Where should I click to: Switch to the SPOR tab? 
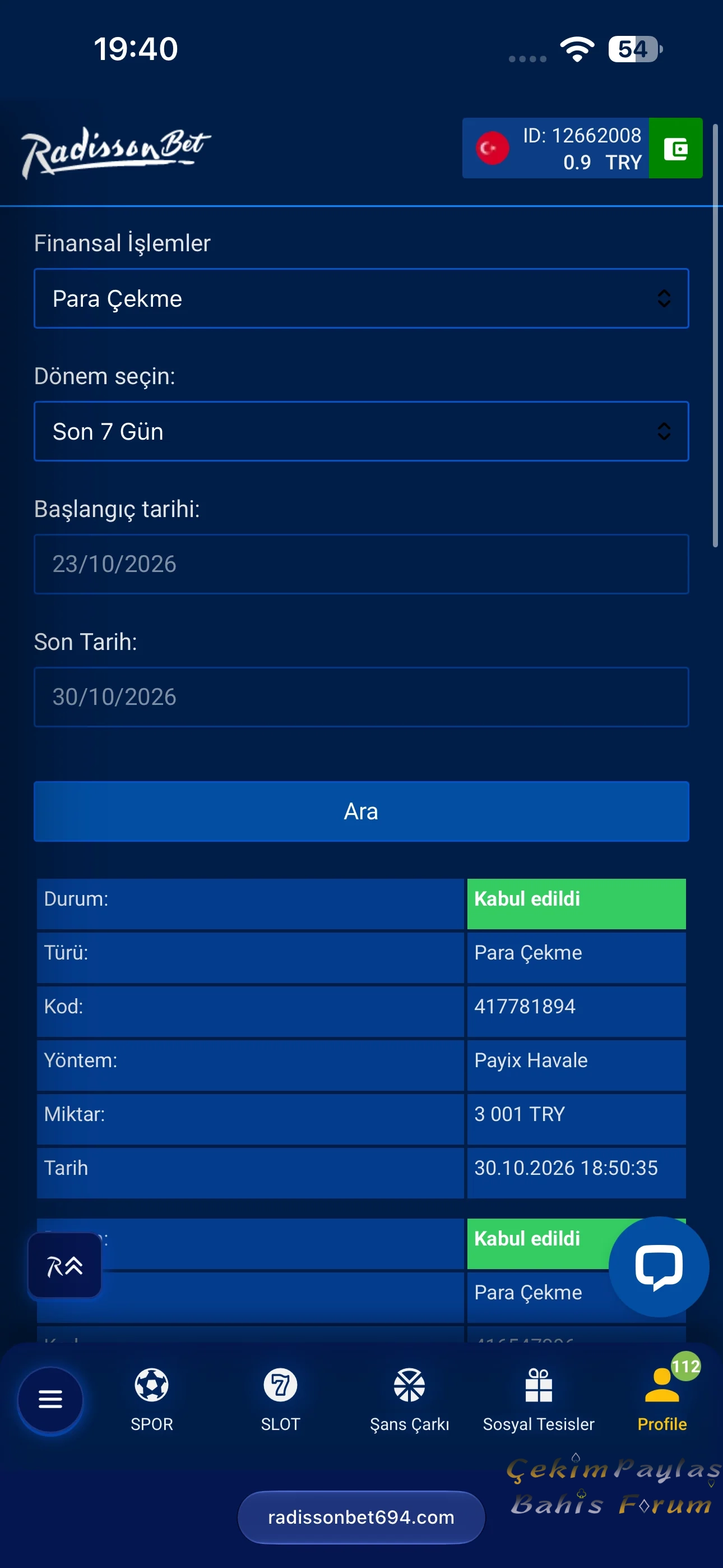tap(151, 1399)
